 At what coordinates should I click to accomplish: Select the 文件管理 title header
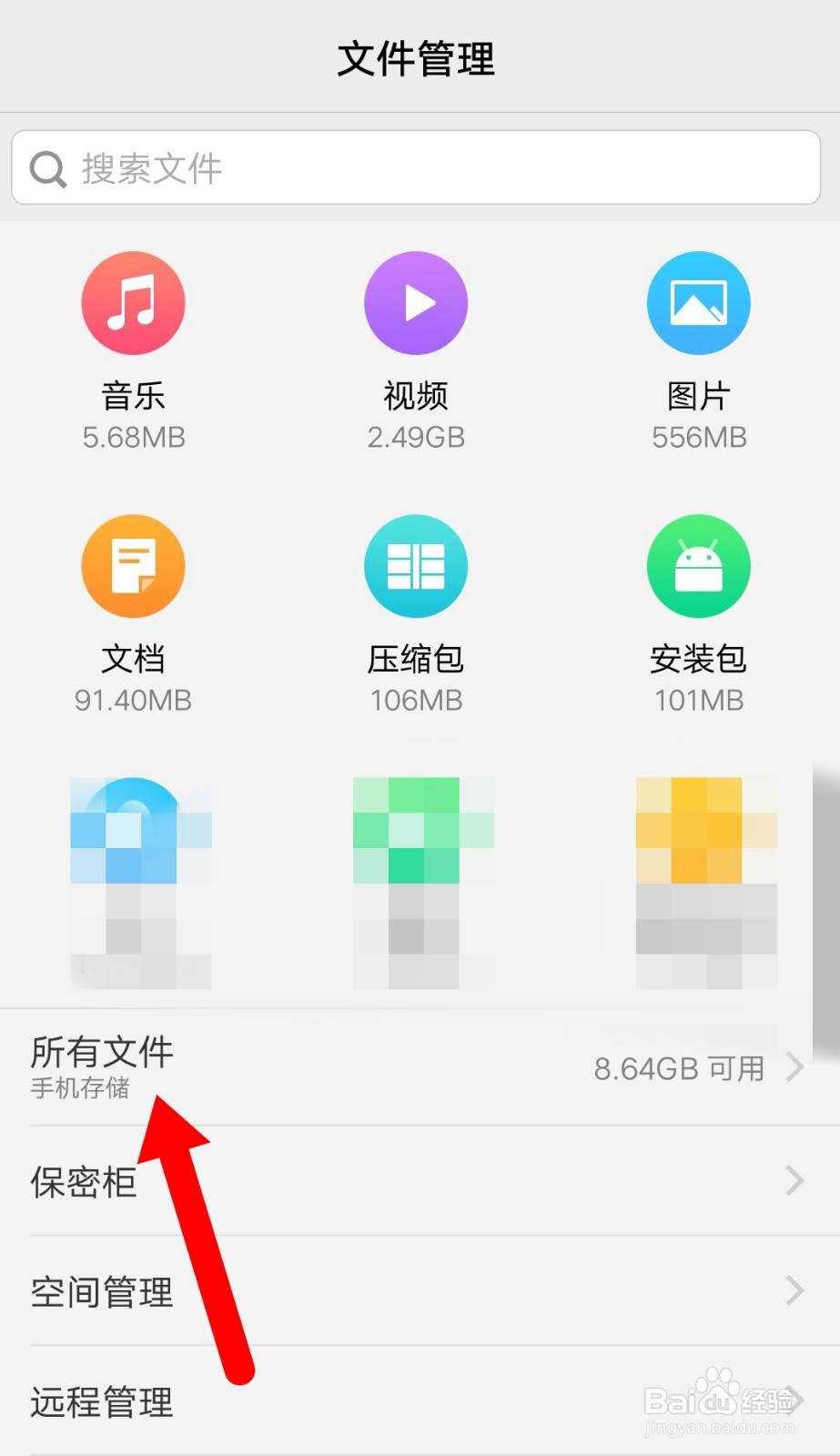[x=417, y=58]
